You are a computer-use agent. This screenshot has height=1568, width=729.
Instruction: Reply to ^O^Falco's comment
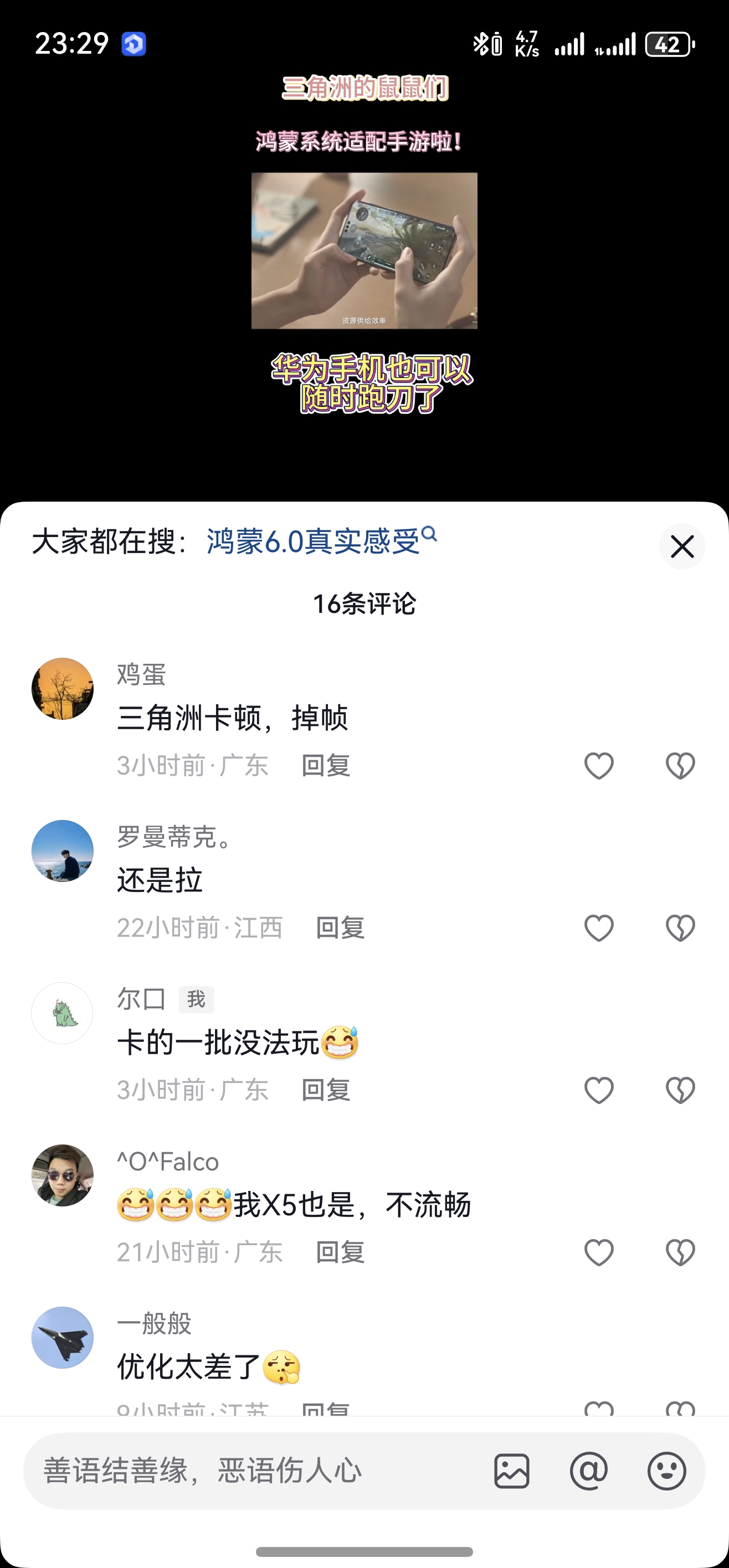[x=340, y=1252]
